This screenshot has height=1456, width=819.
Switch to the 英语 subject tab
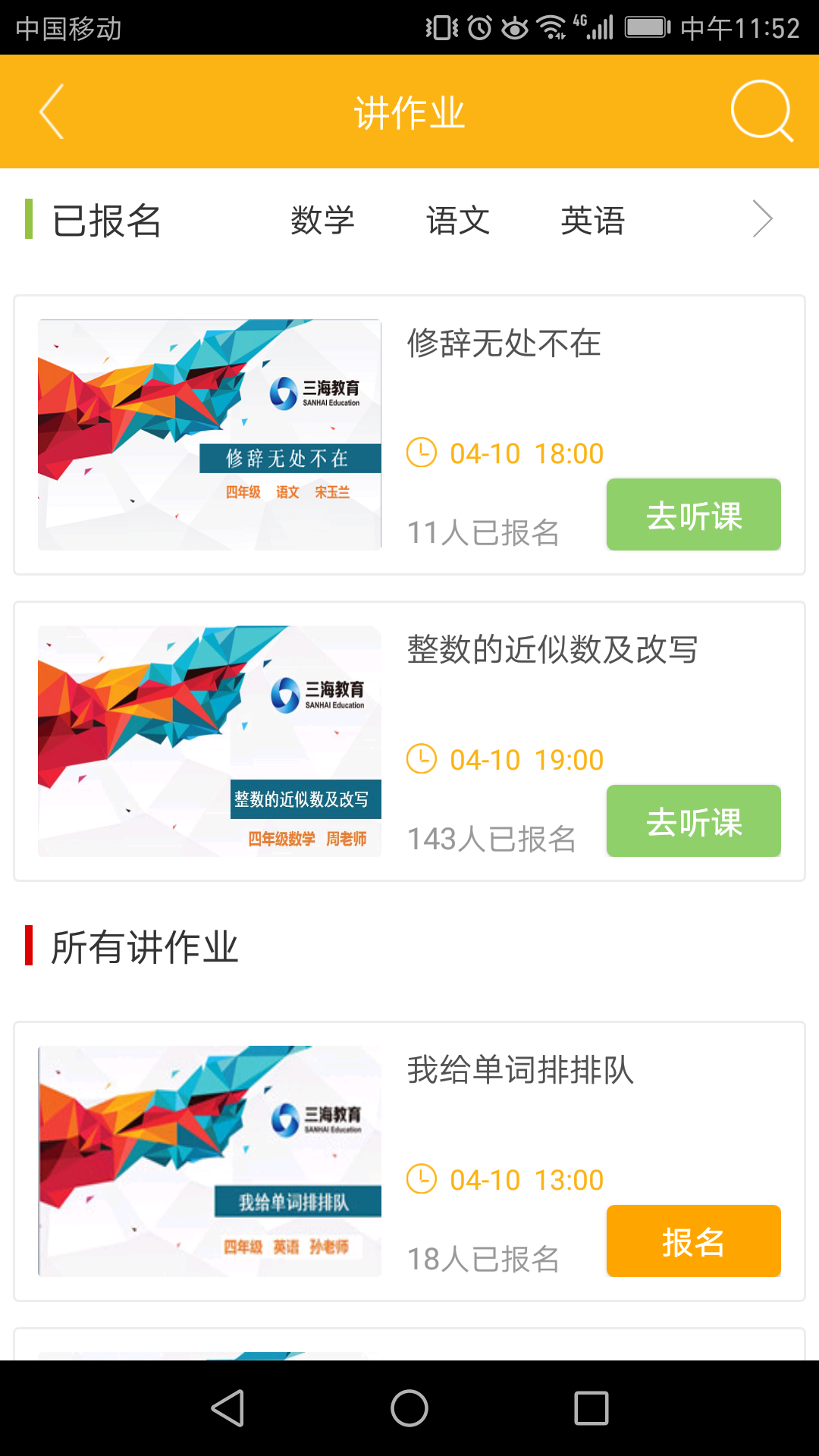pyautogui.click(x=594, y=221)
